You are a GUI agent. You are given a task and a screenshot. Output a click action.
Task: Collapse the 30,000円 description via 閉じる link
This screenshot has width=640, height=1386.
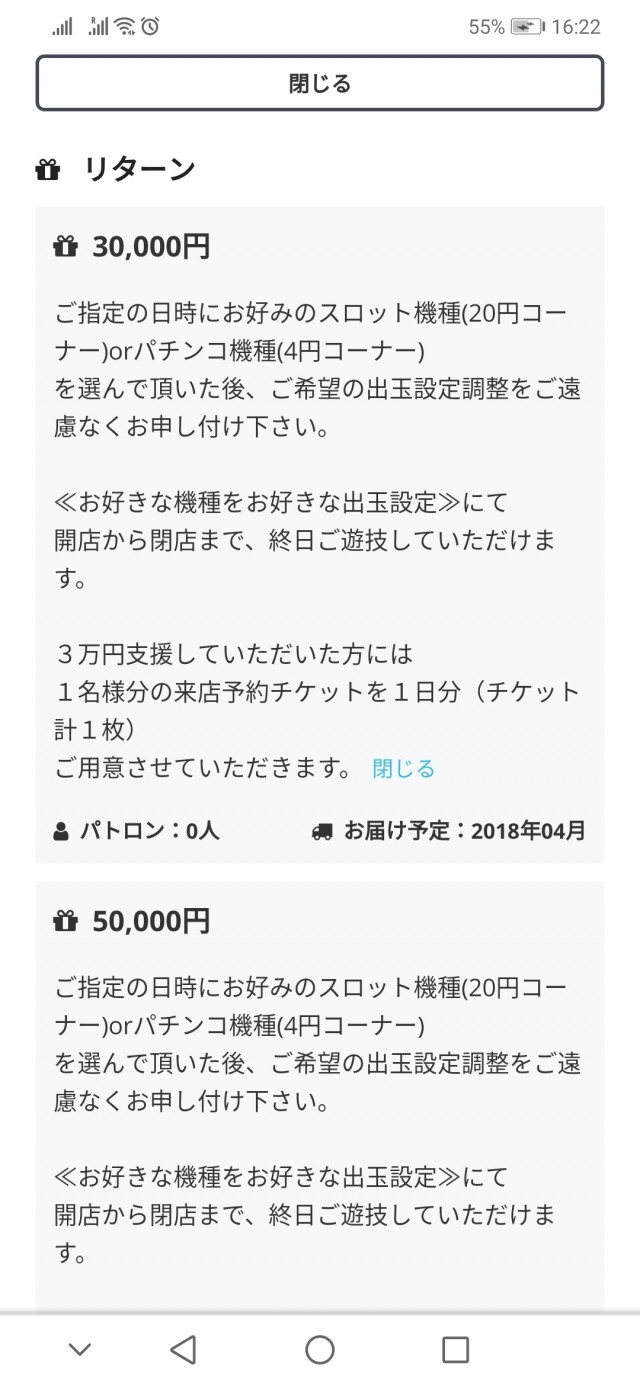403,768
